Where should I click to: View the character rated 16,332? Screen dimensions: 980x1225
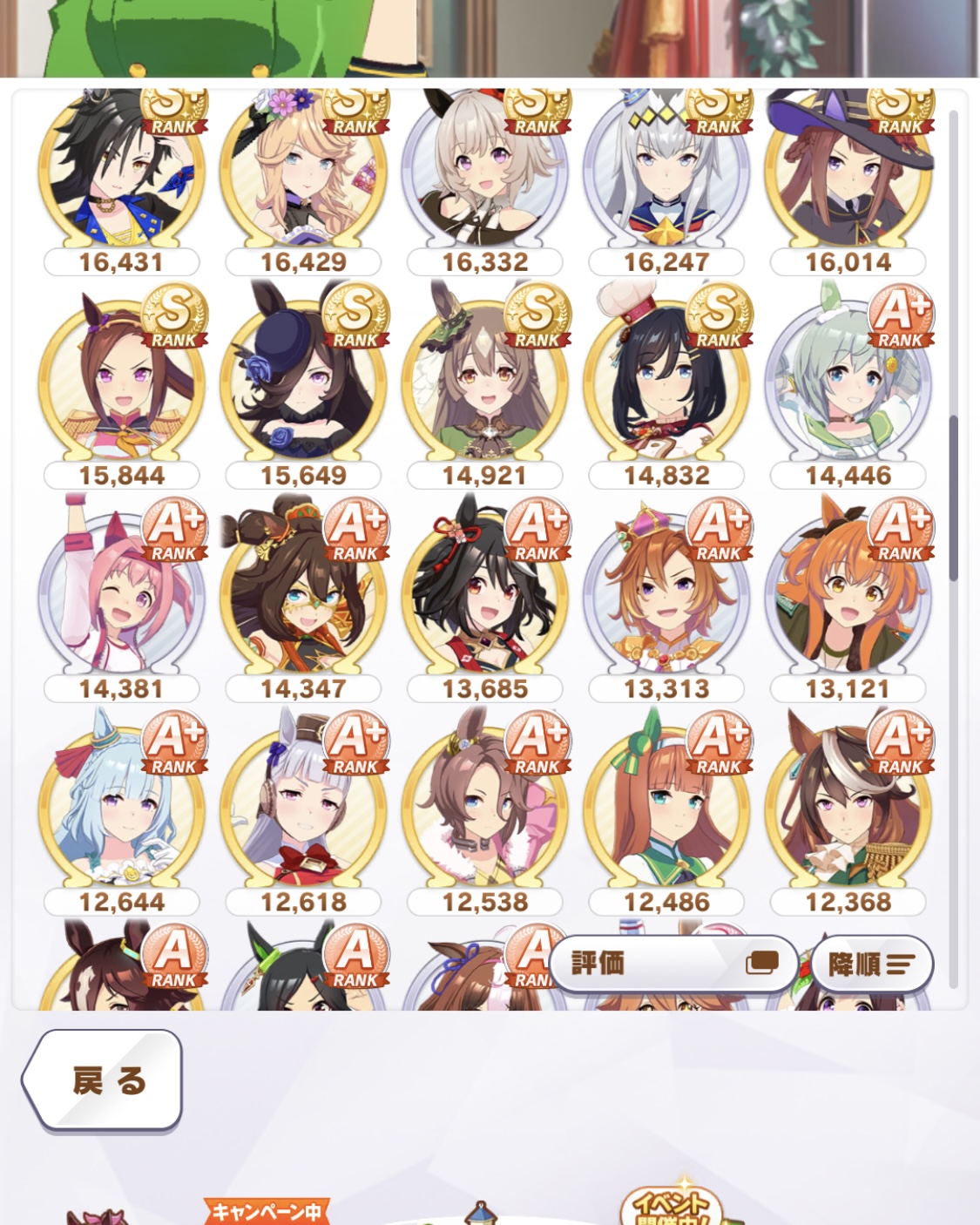click(x=484, y=174)
